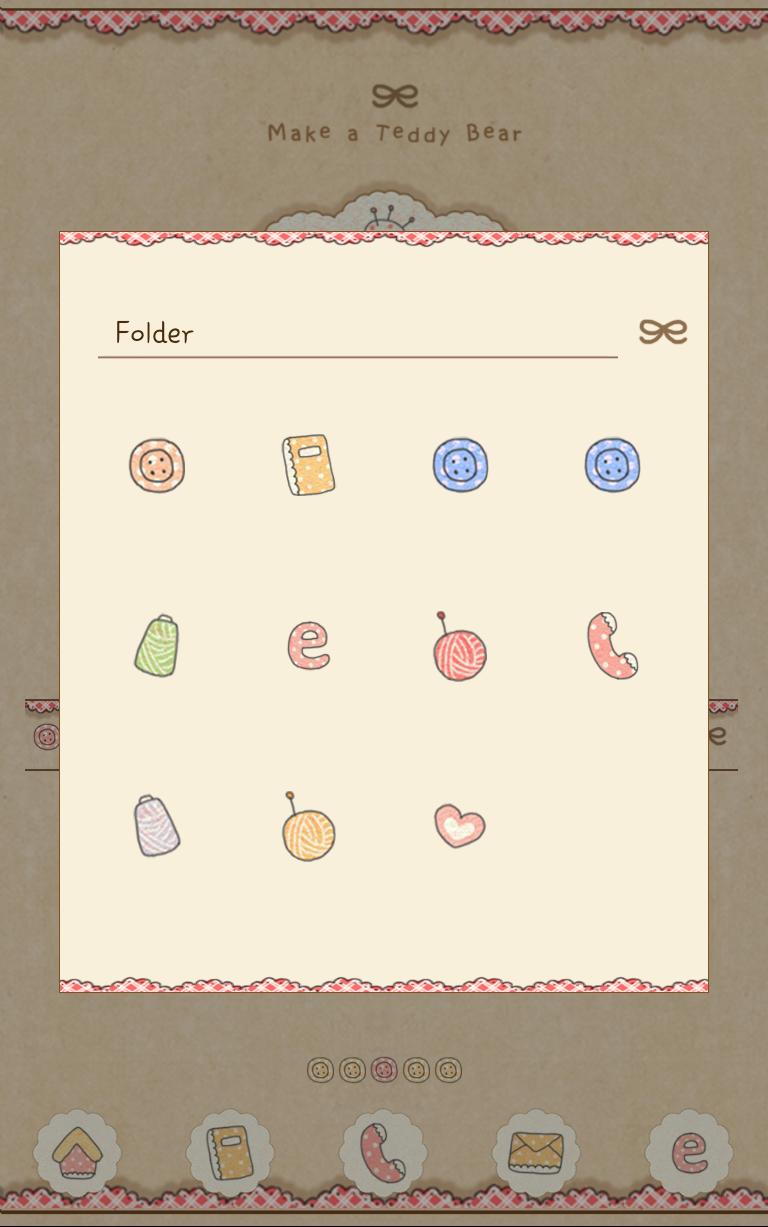Edit the Folder name field
This screenshot has width=768, height=1227.
pyautogui.click(x=357, y=333)
